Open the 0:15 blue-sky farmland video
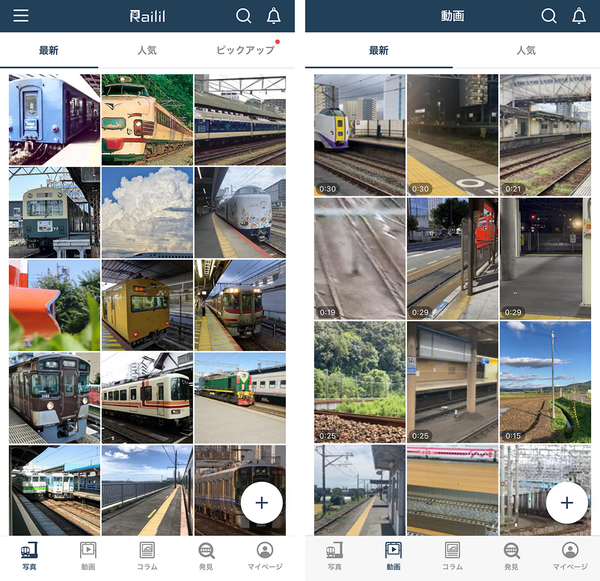The image size is (600, 581). click(x=545, y=382)
